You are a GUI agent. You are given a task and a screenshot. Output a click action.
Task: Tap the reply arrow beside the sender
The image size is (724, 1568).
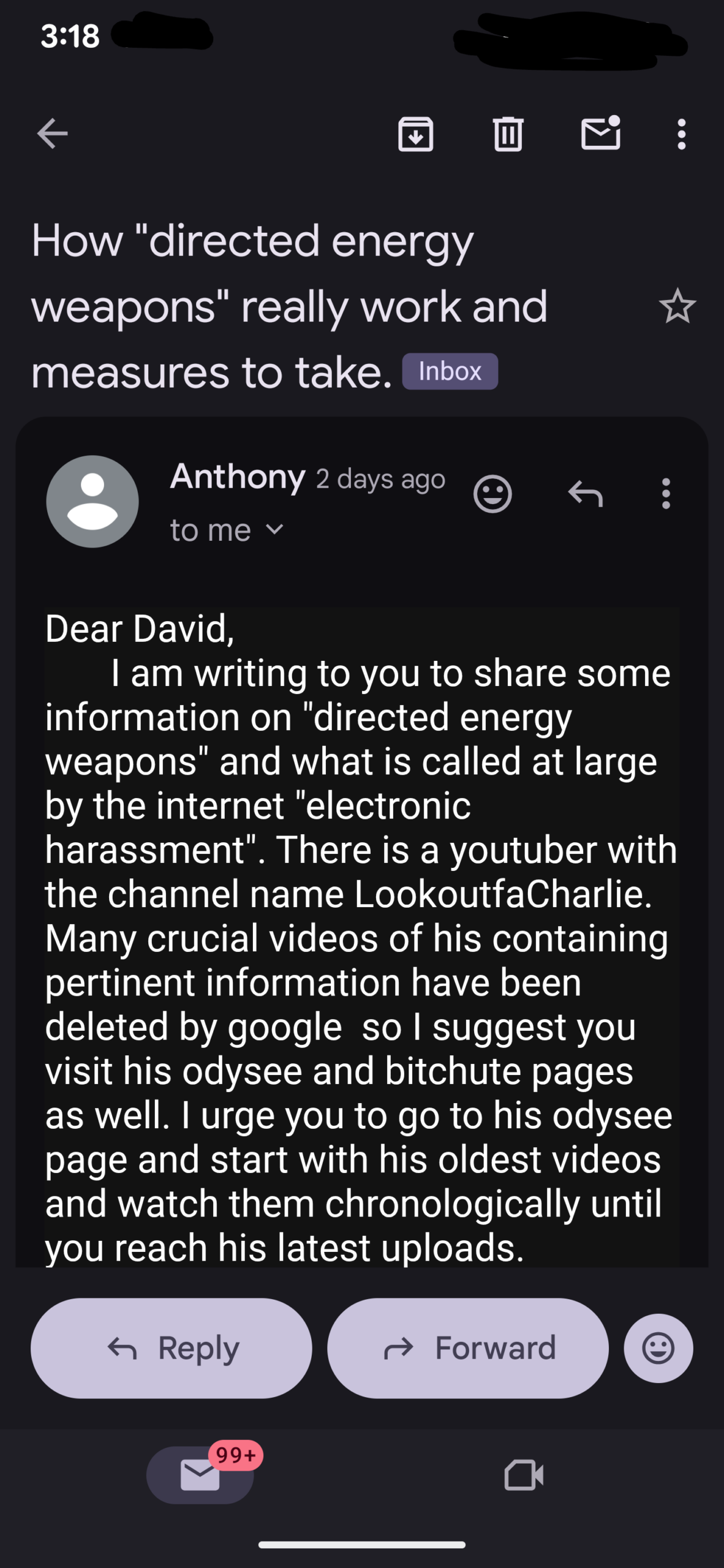tap(586, 494)
